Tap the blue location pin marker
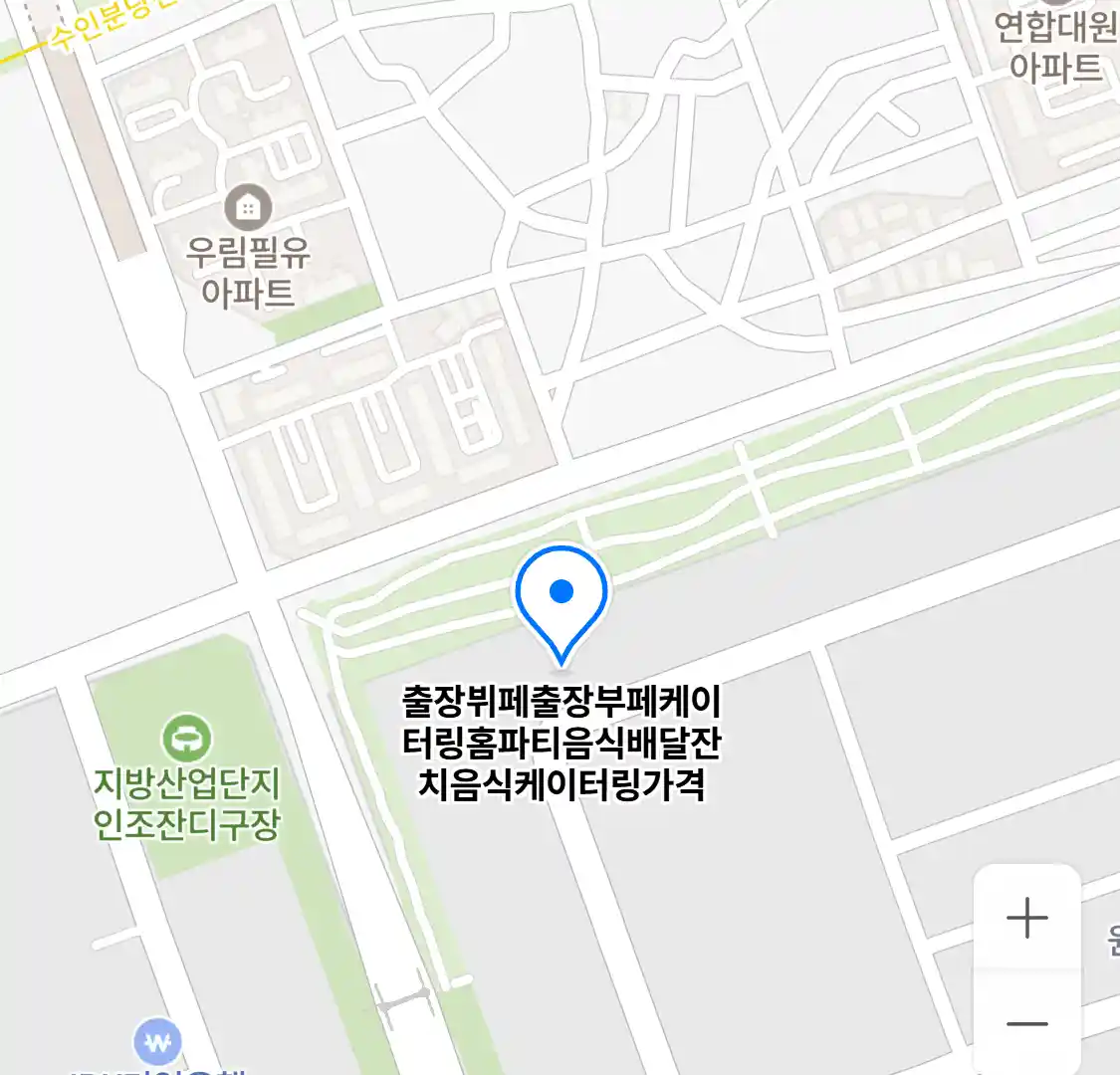Viewport: 1120px width, 1075px height. pos(561,596)
